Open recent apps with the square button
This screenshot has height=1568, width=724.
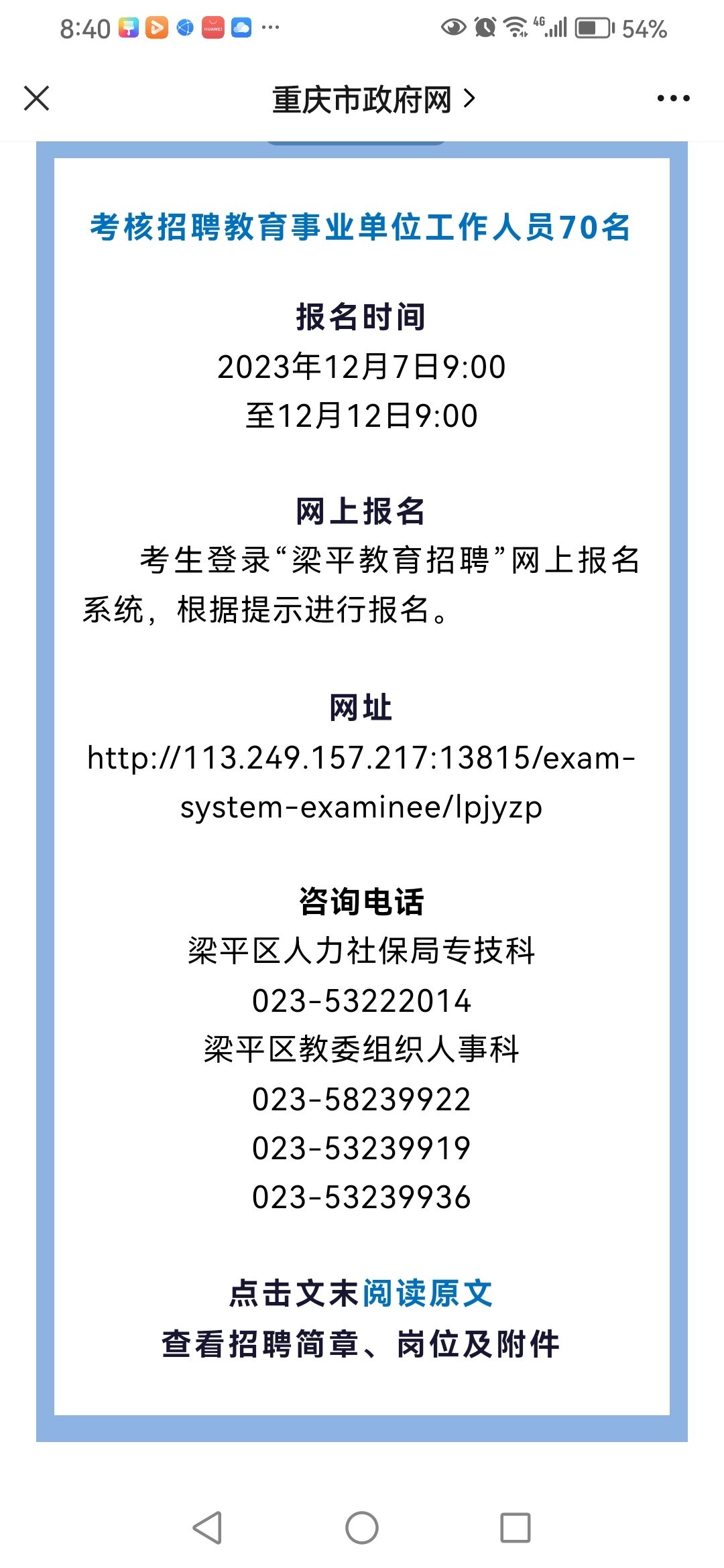(516, 1528)
